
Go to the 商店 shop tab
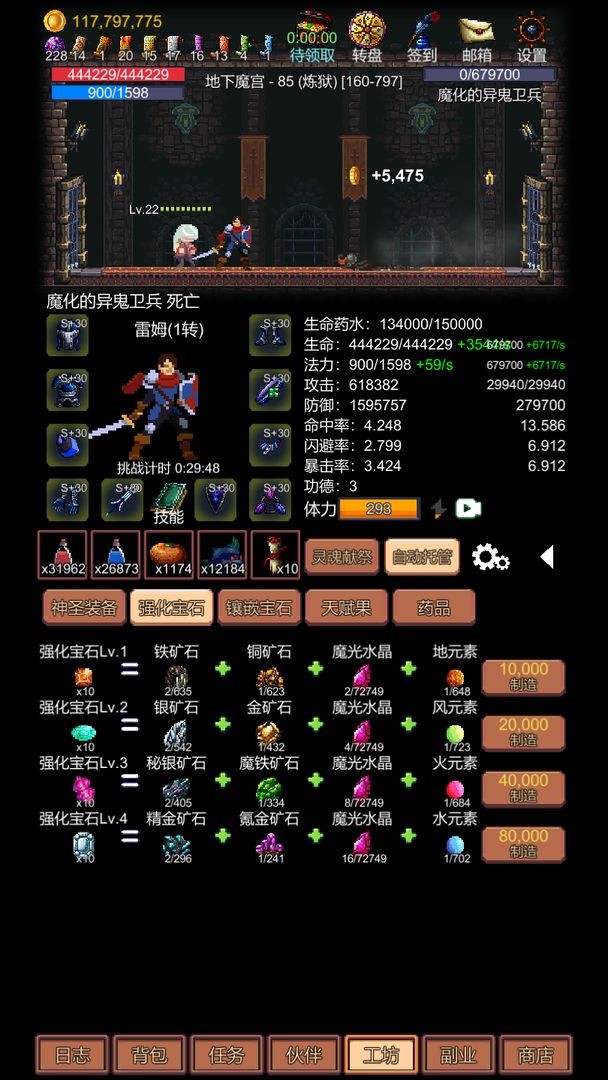pyautogui.click(x=535, y=1055)
